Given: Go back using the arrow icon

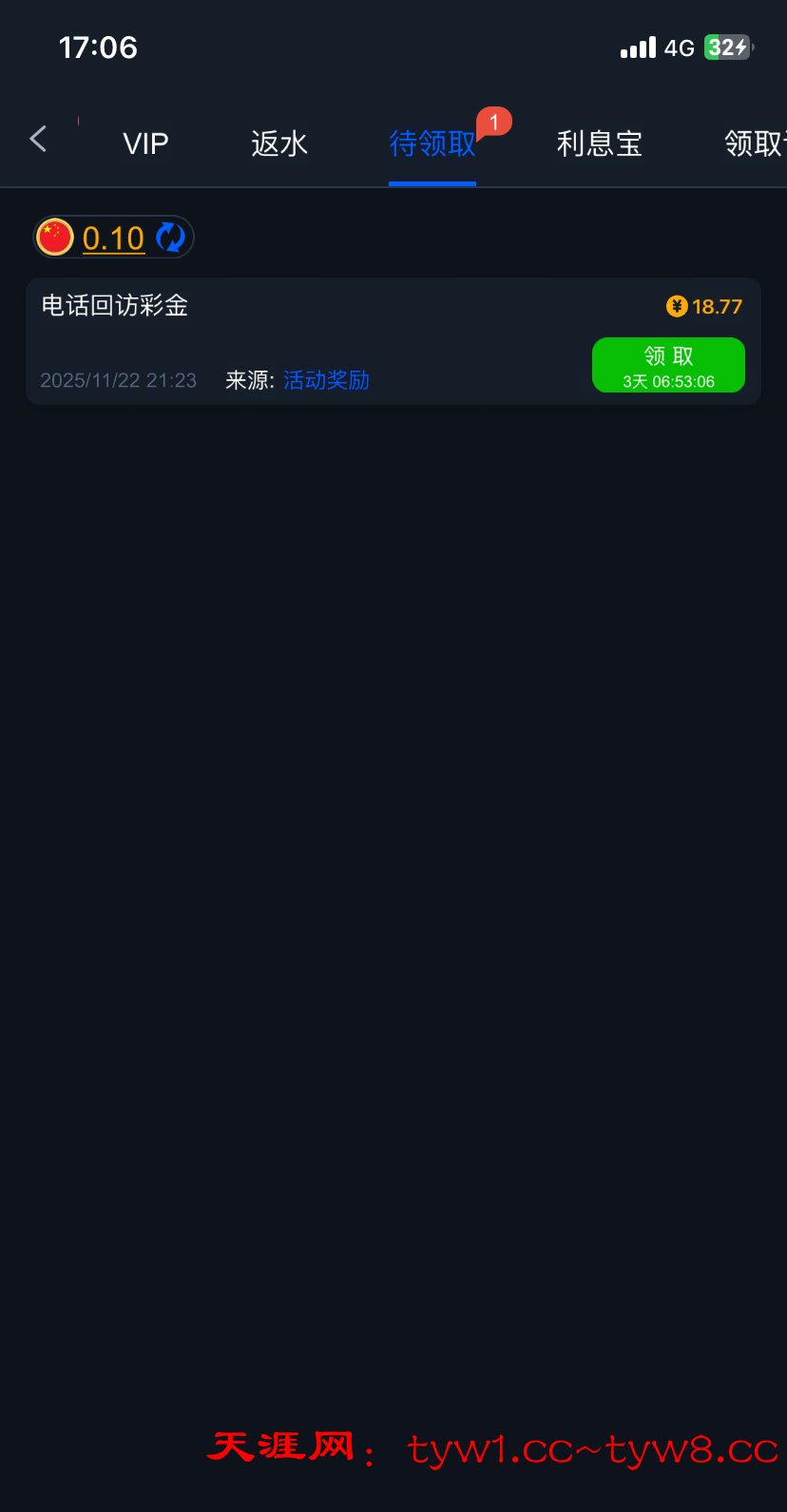Looking at the screenshot, I should pyautogui.click(x=38, y=140).
